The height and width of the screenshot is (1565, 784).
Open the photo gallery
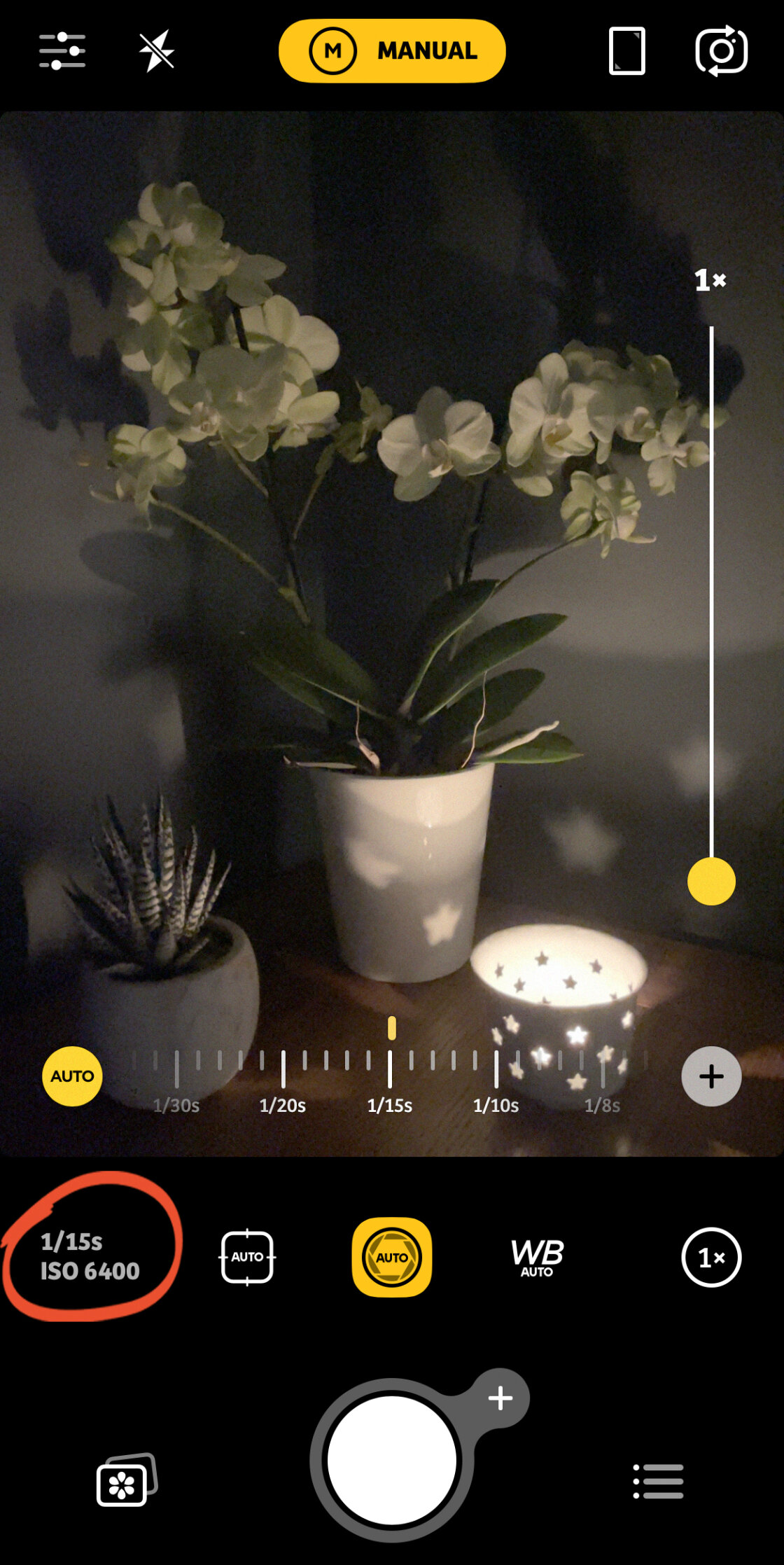126,1480
